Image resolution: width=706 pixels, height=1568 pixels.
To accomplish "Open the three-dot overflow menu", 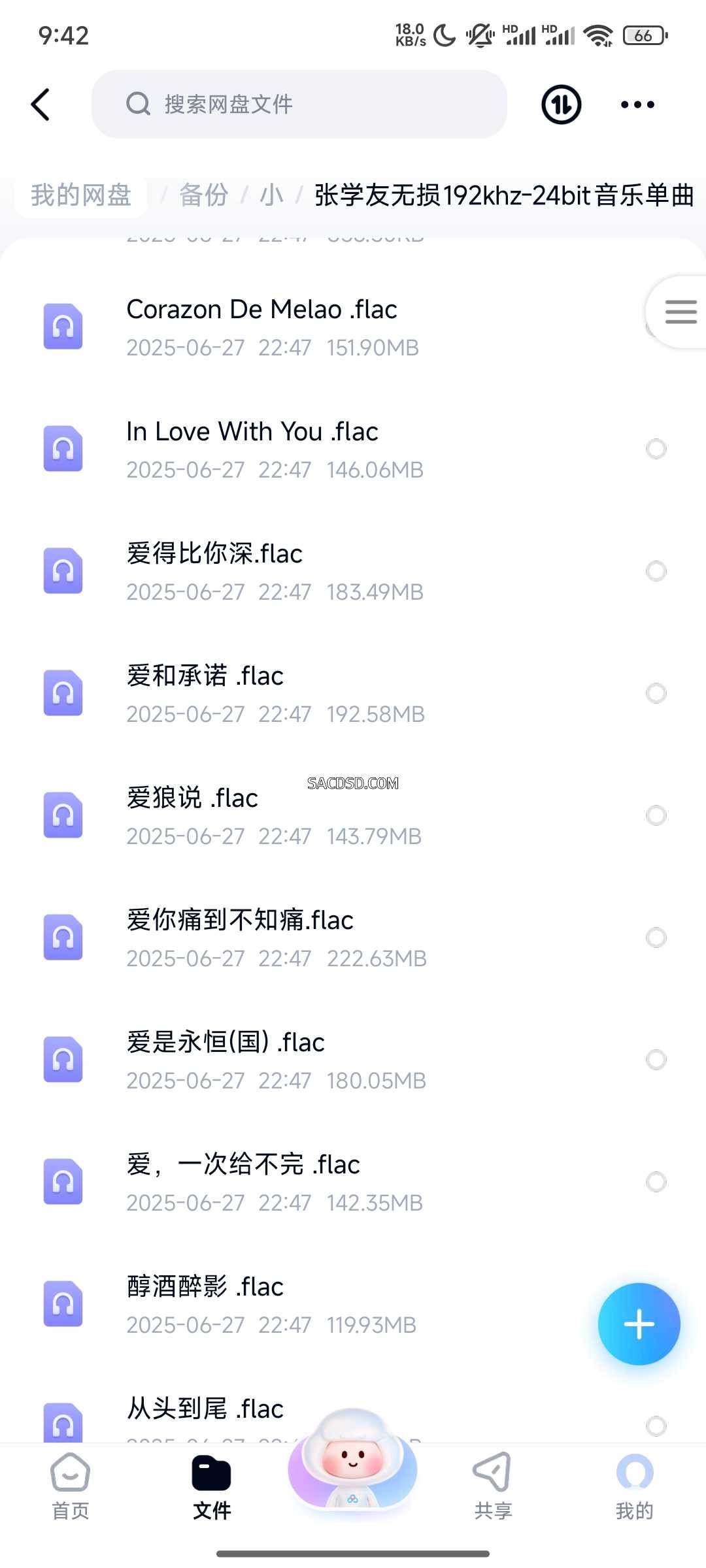I will [x=637, y=105].
